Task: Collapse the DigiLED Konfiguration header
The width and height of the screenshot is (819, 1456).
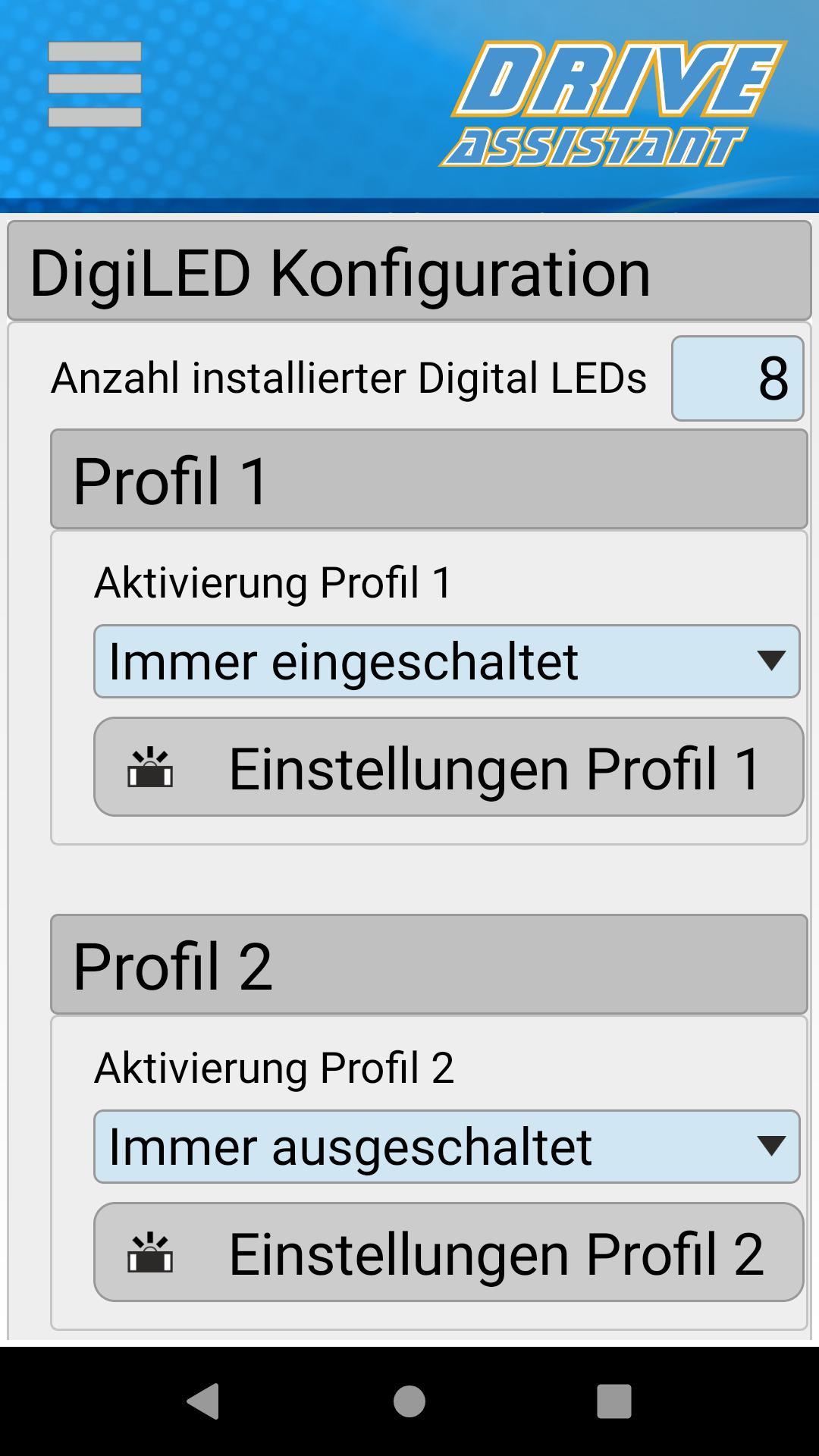Action: click(409, 271)
